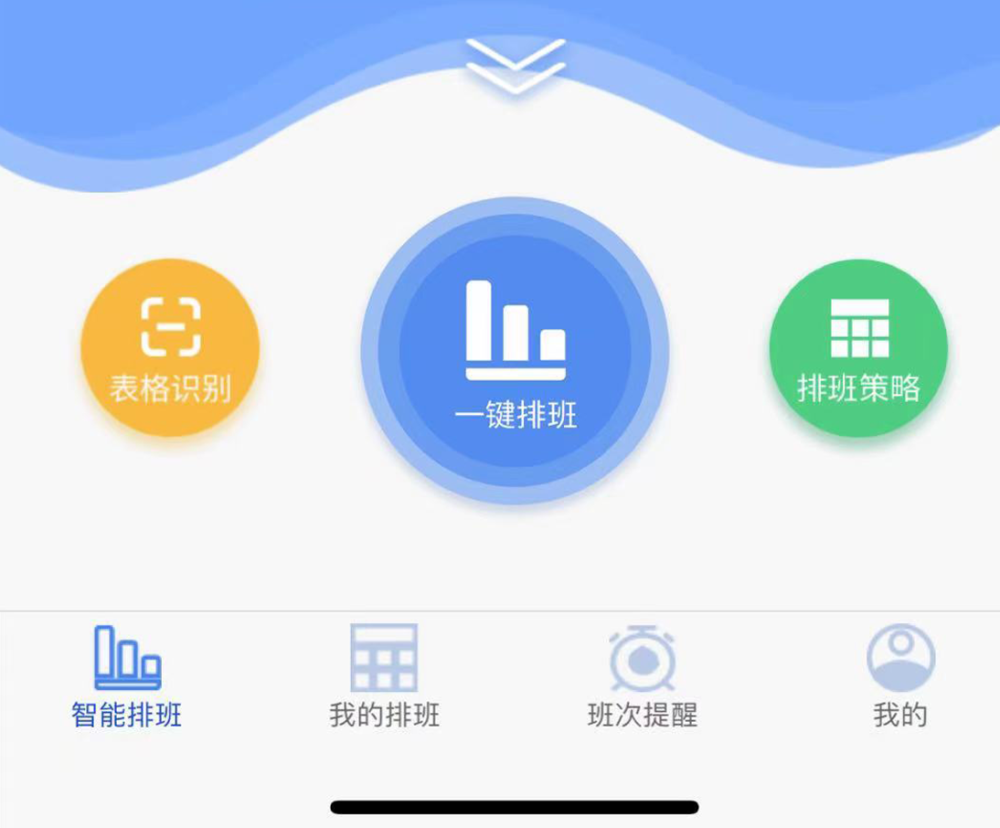Screen dimensions: 1000x828
Task: Go to the 班次提醒 tab
Action: pos(642,675)
